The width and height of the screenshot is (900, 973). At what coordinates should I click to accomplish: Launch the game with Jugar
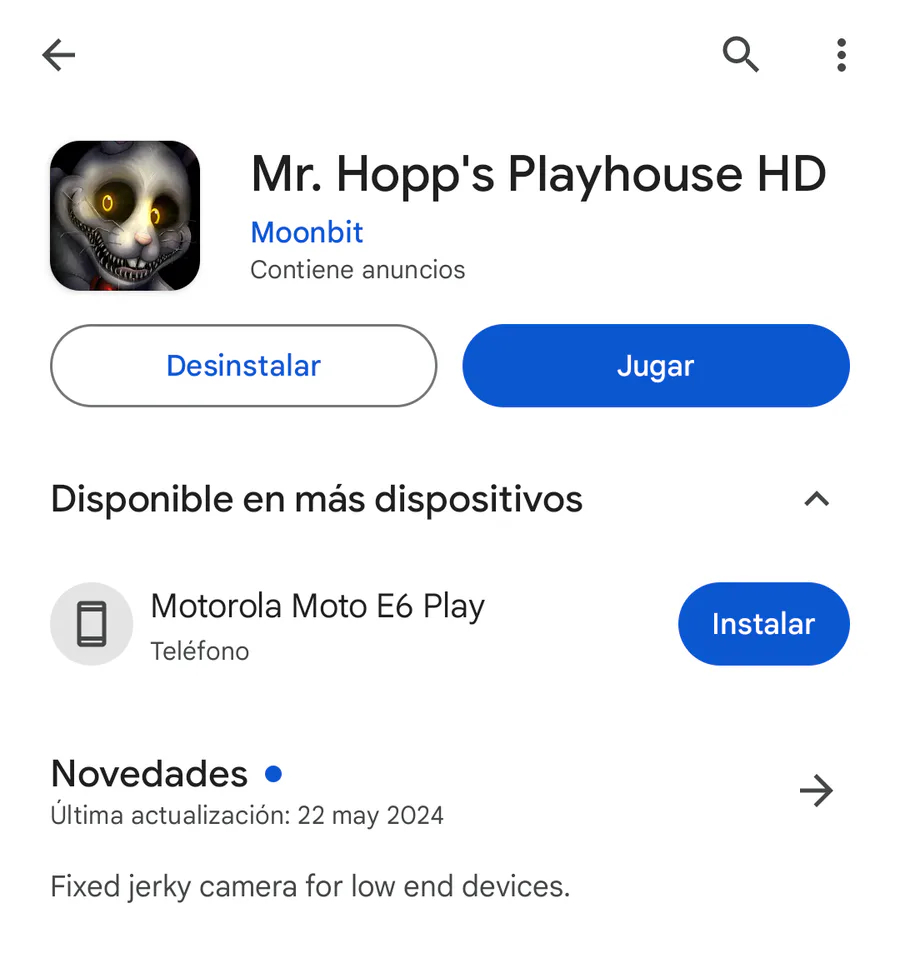pyautogui.click(x=655, y=366)
